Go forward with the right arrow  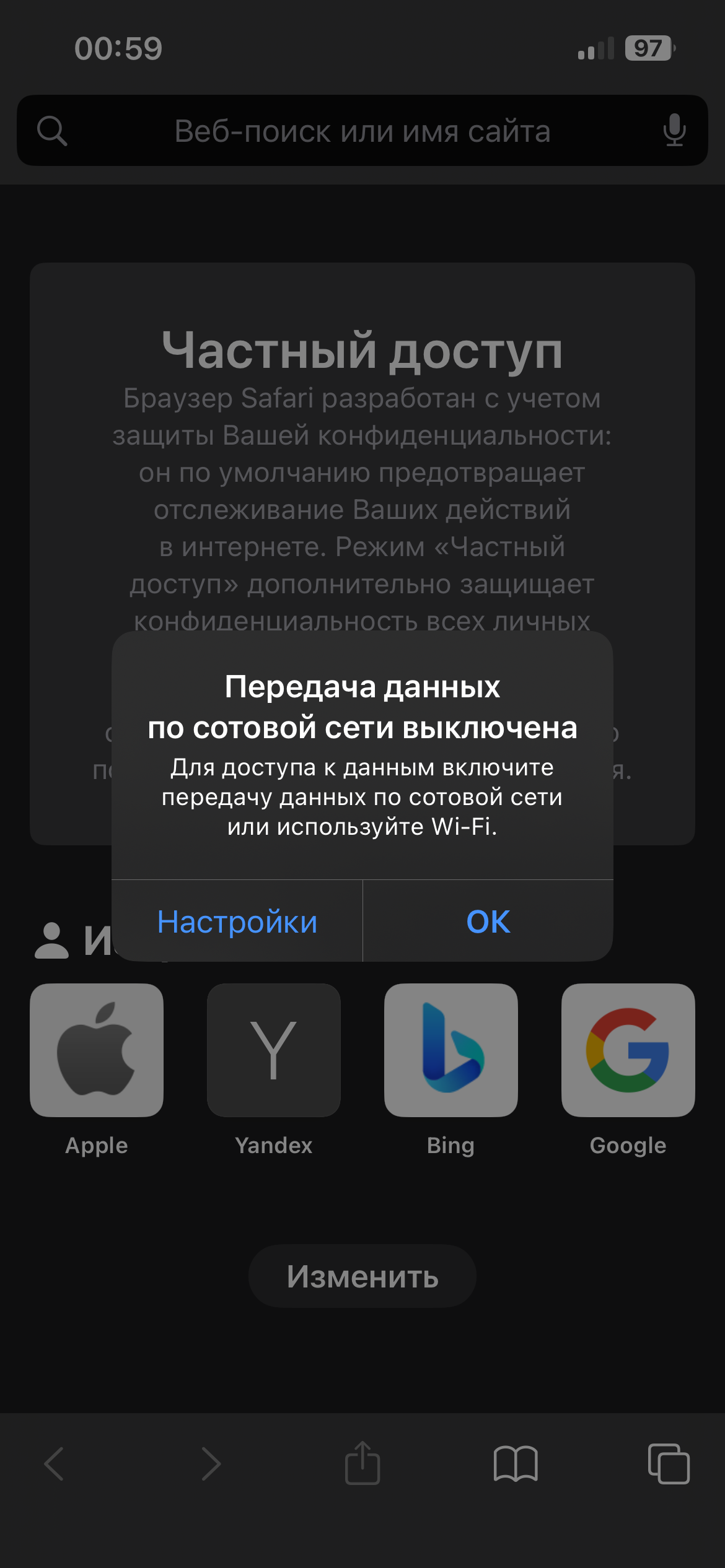211,1464
